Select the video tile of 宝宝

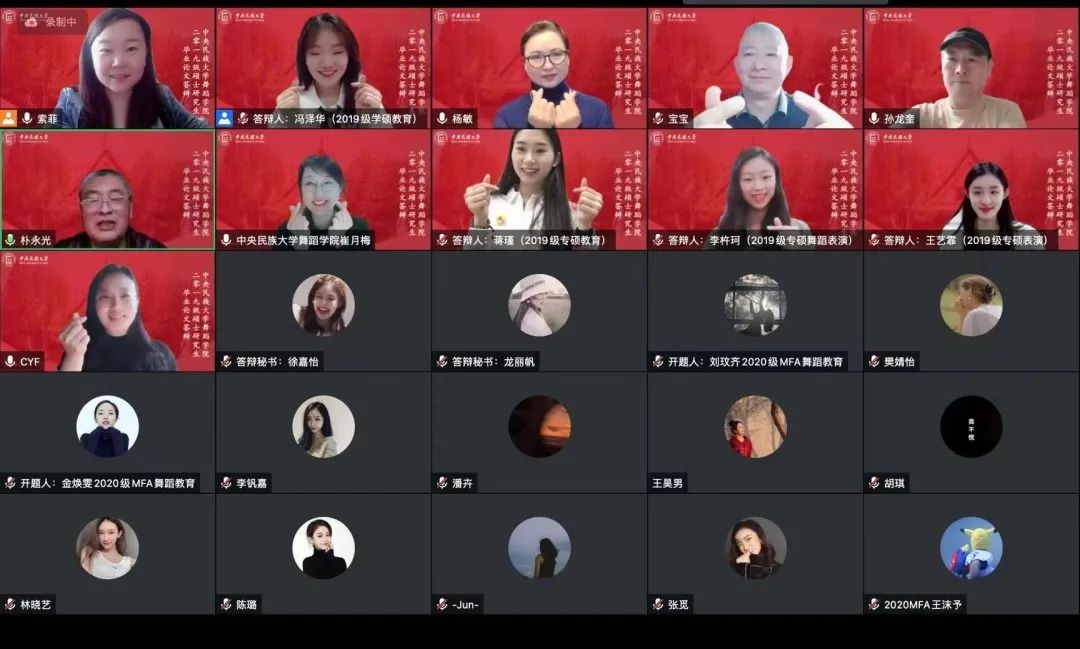pyautogui.click(x=755, y=68)
